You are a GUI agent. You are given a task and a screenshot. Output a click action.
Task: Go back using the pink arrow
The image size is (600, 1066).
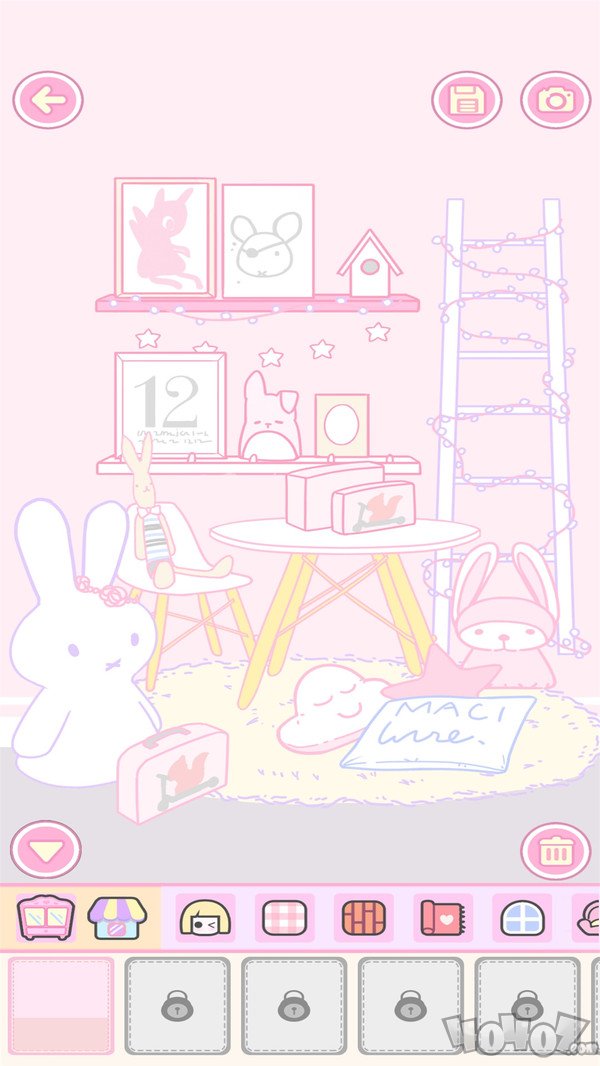click(x=47, y=100)
